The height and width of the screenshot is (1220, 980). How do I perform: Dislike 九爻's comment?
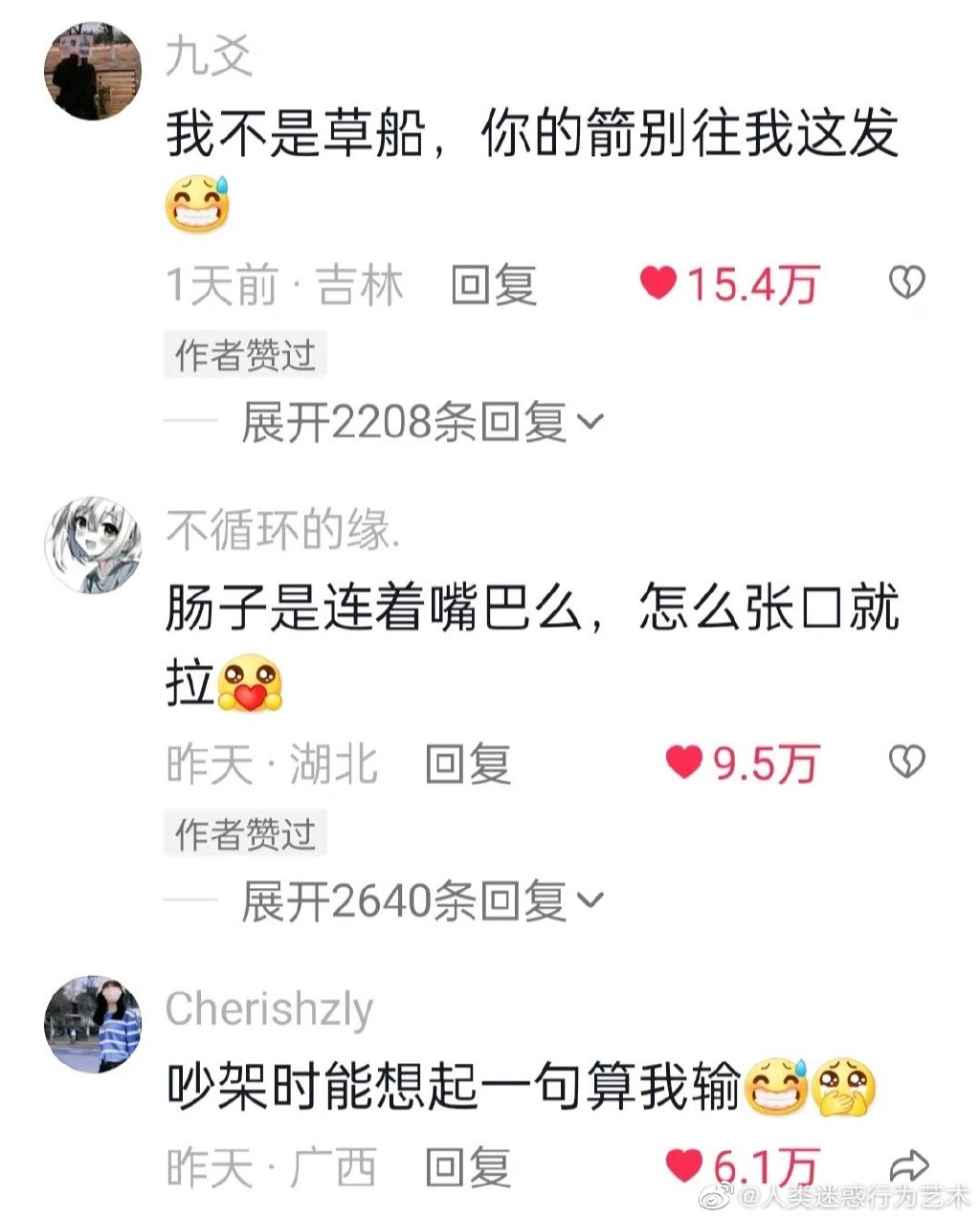tap(905, 283)
